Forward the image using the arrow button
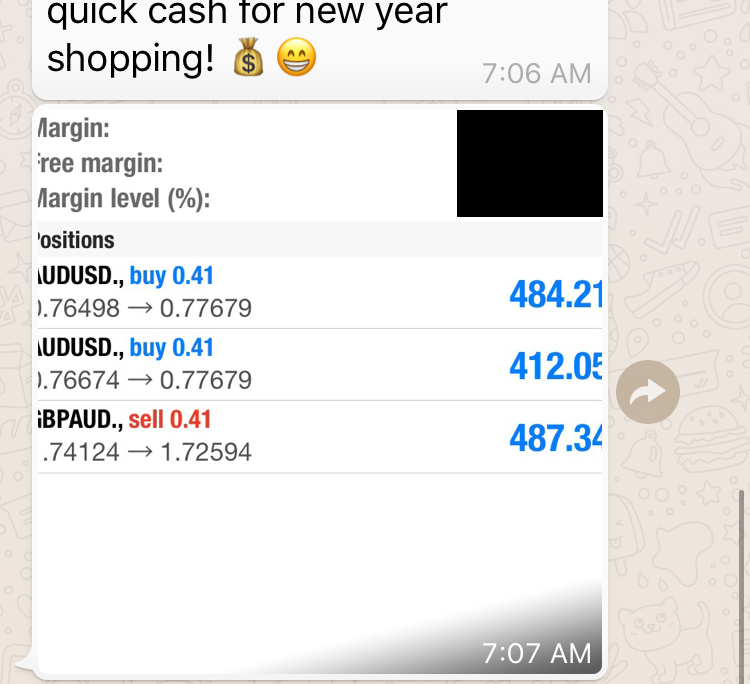 [x=648, y=392]
